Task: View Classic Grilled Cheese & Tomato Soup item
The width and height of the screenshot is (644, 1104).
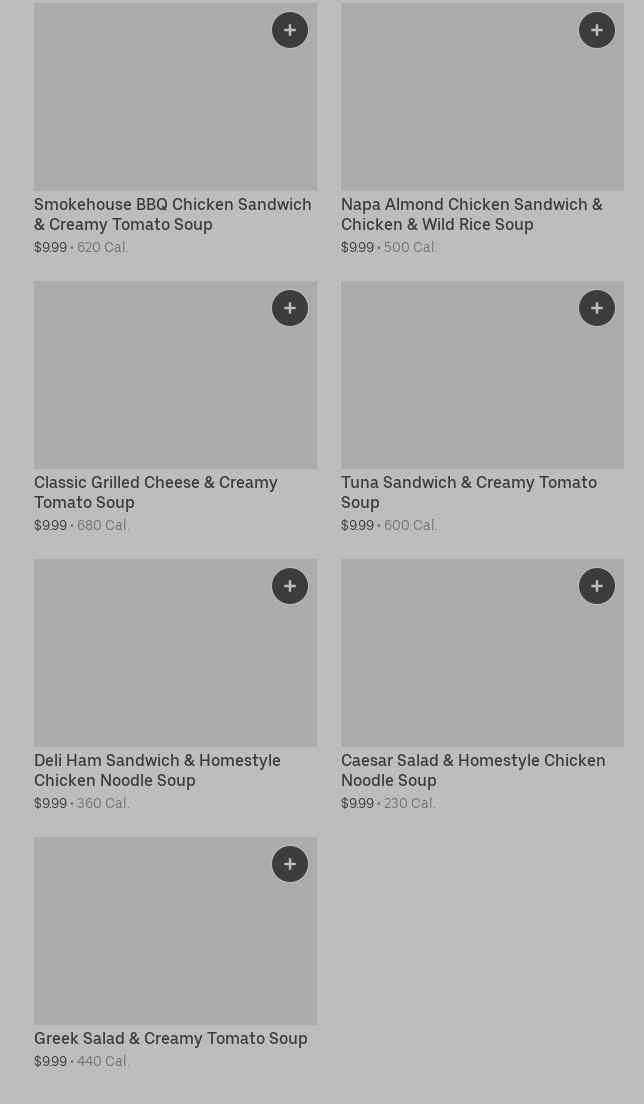Action: pos(155,492)
